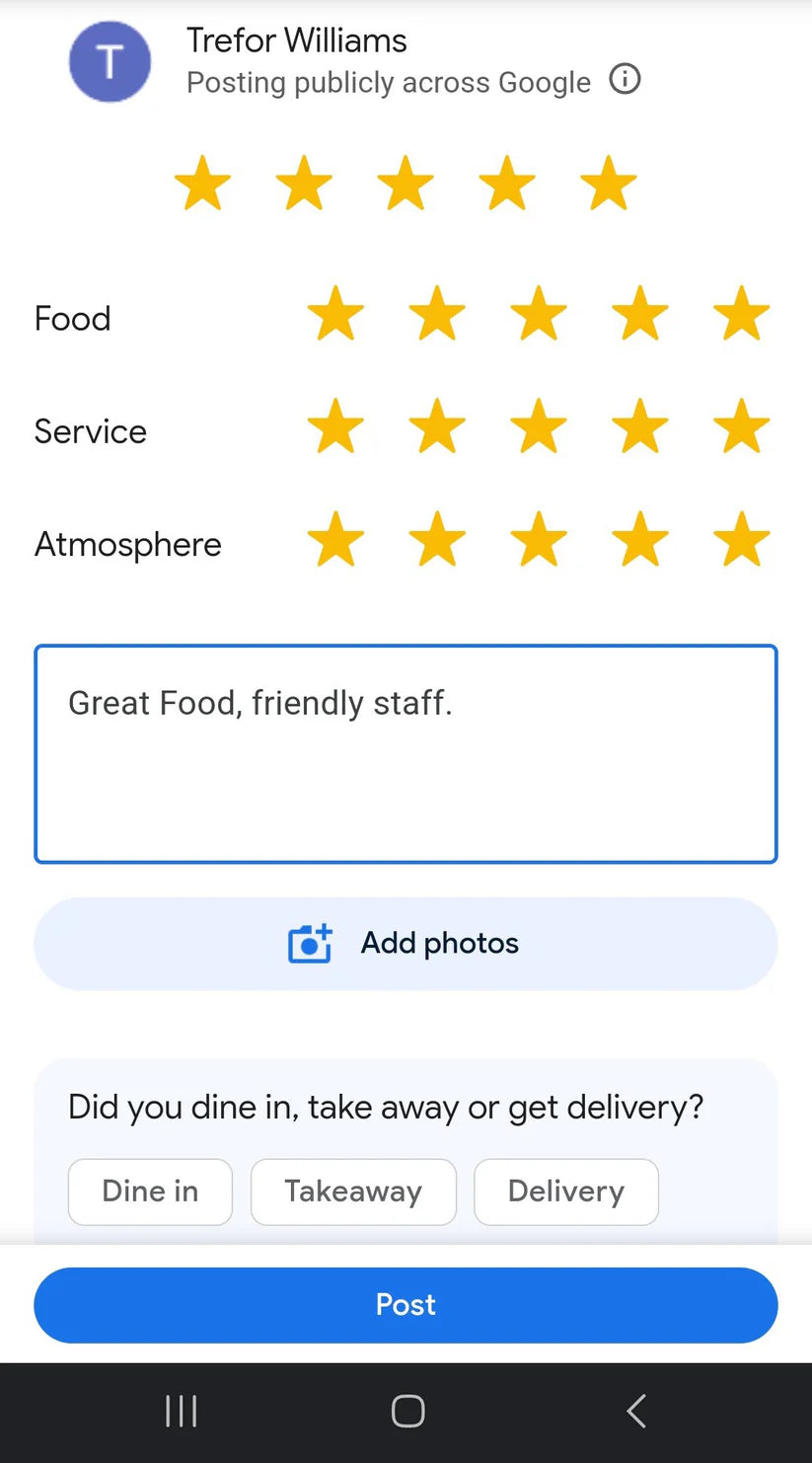Edit the review text box
Screen dimensions: 812x1463
pos(406,754)
